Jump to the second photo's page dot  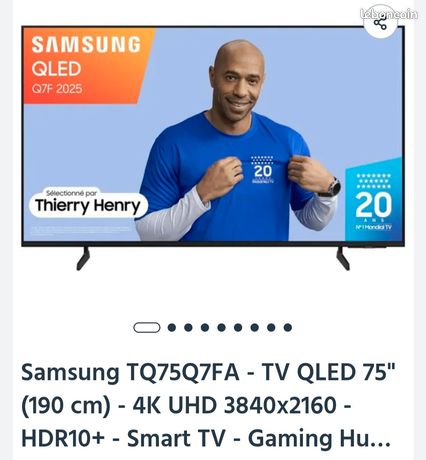(172, 327)
